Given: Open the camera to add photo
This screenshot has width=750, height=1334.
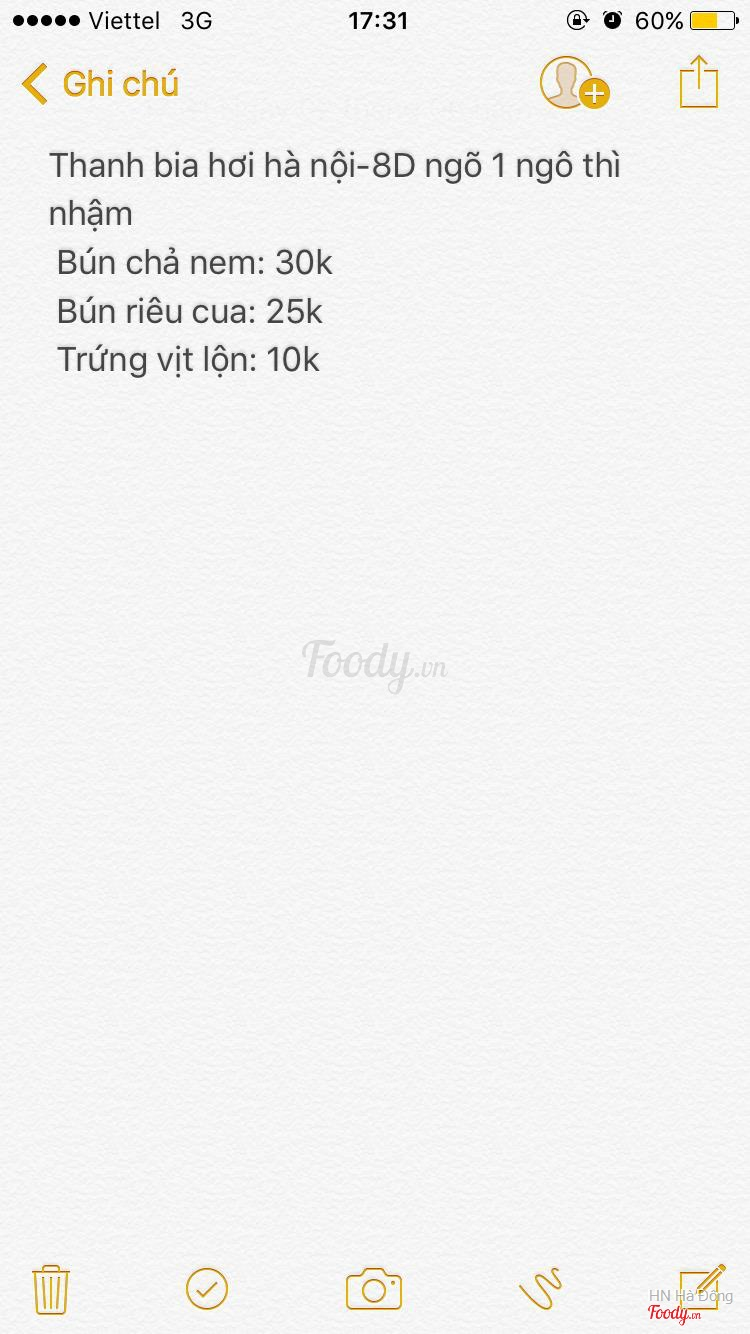Looking at the screenshot, I should [374, 1288].
